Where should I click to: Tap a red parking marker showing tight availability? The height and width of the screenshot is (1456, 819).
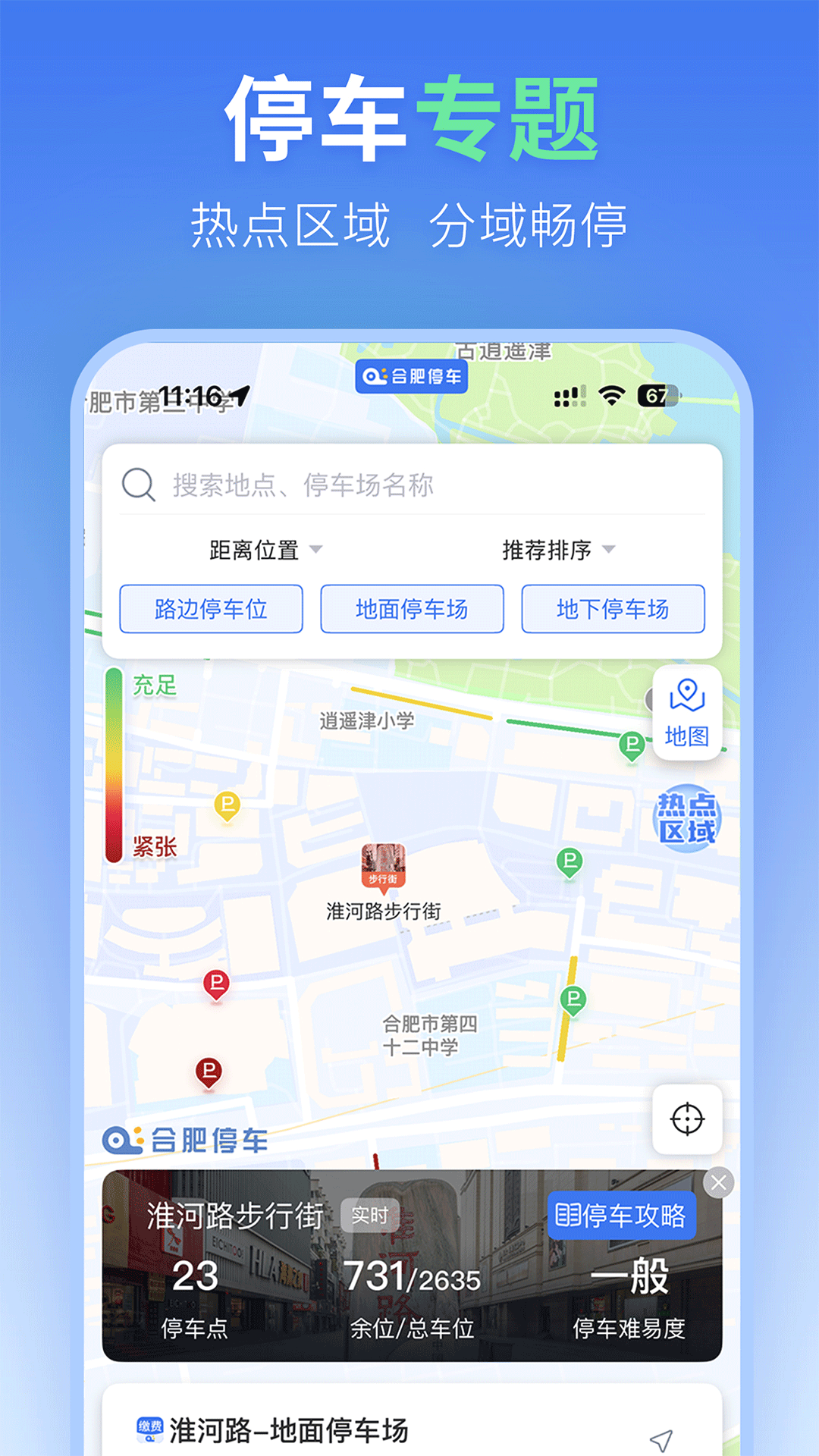point(217,984)
